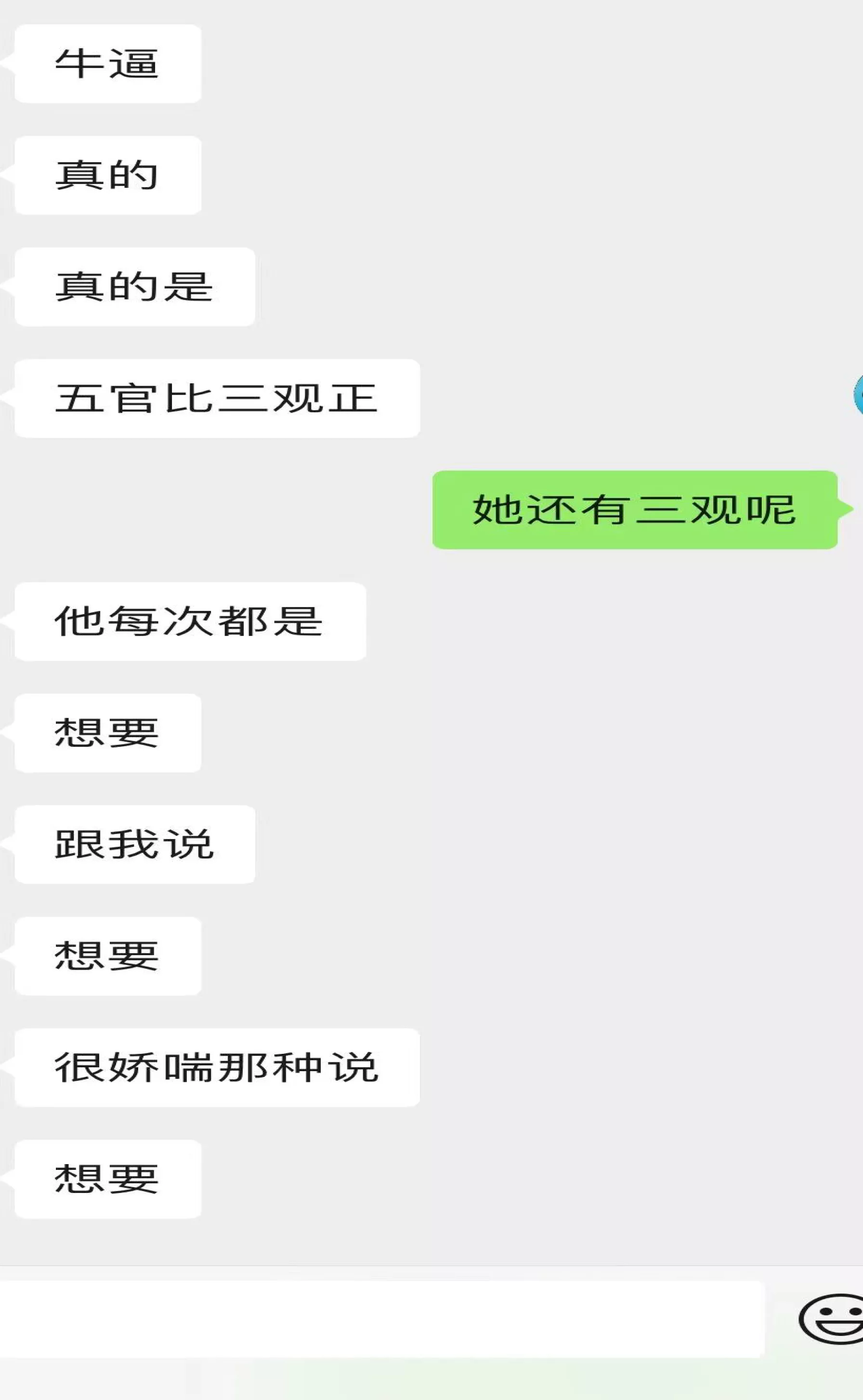Tap the message input field
The height and width of the screenshot is (1400, 863).
381,1319
